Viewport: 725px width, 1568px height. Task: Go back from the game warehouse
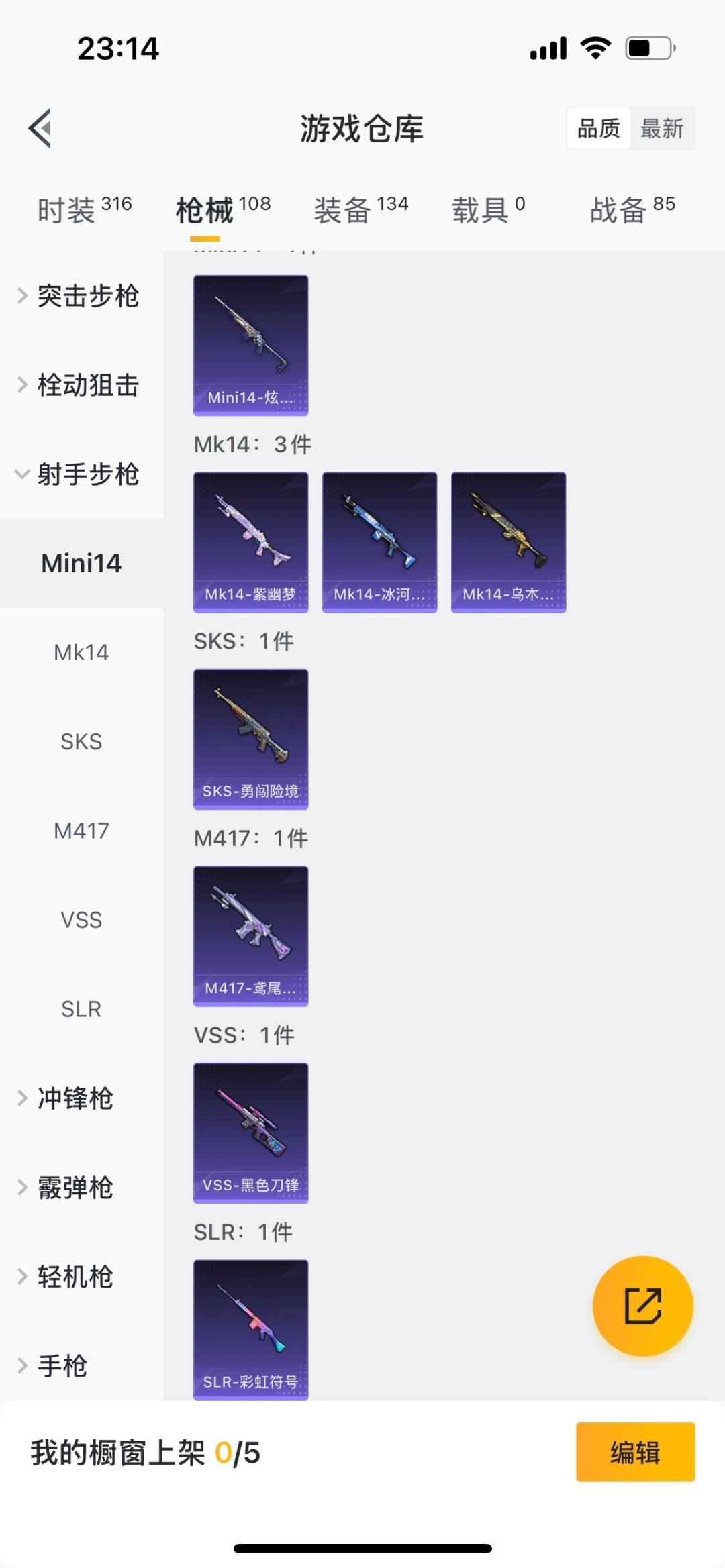(40, 127)
